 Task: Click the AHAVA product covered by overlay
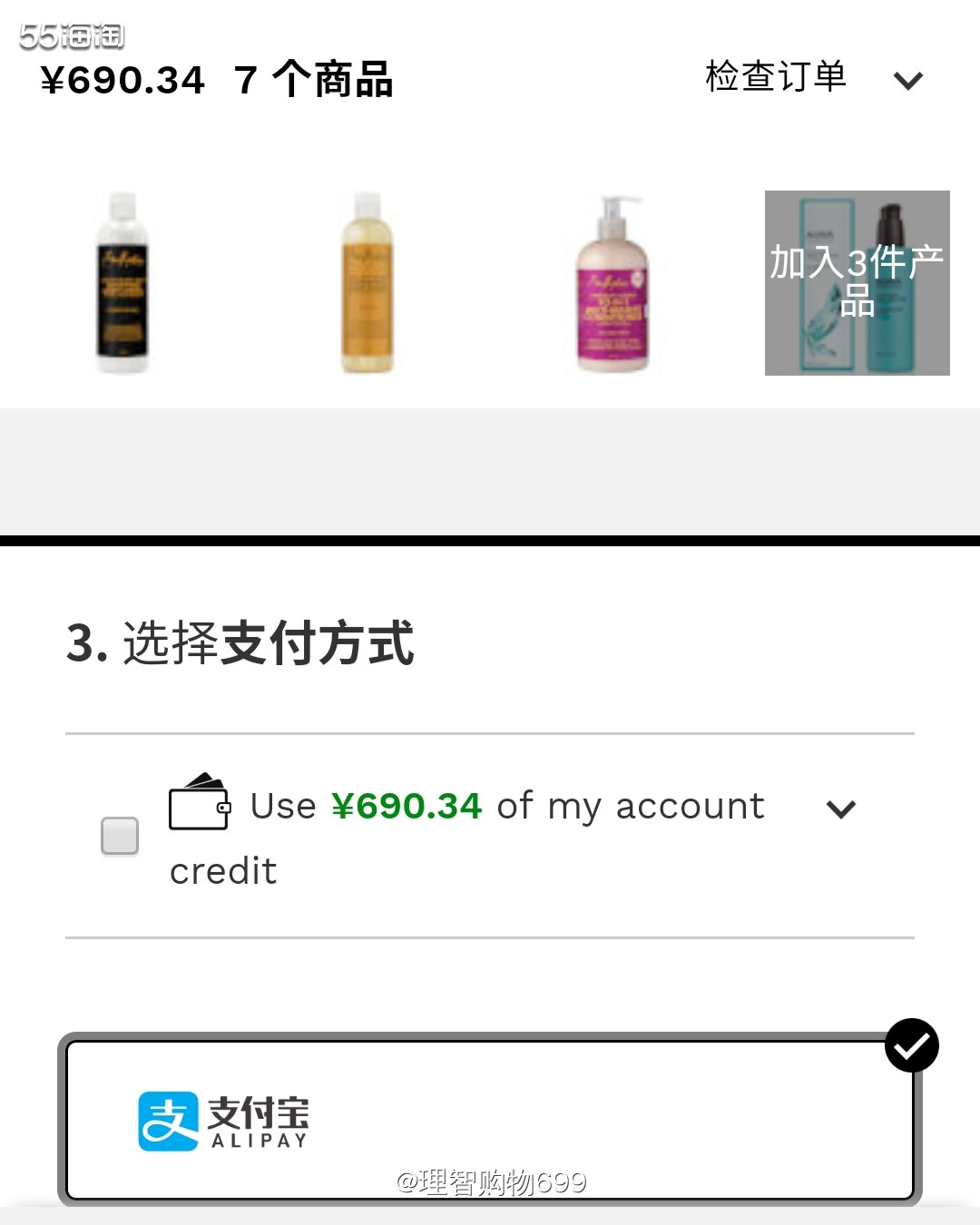(x=856, y=282)
